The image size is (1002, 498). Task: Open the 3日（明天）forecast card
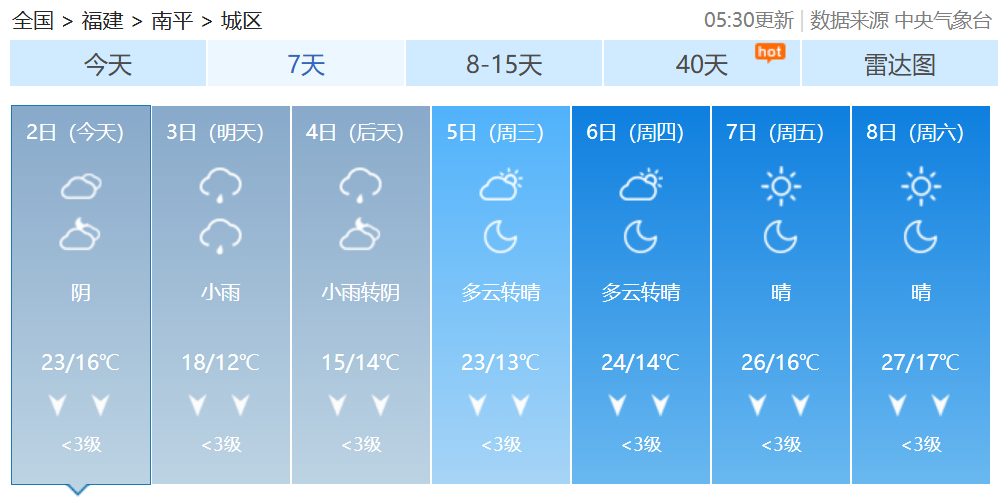pyautogui.click(x=221, y=294)
